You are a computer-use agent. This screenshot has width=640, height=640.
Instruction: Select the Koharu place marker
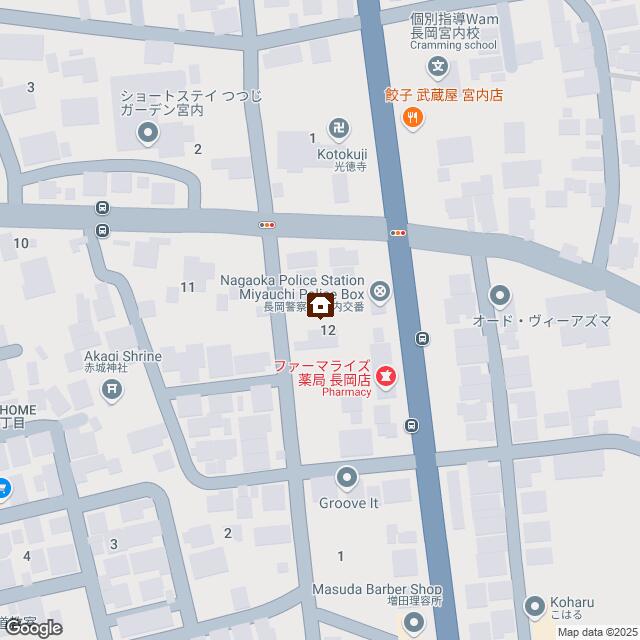coord(531,603)
